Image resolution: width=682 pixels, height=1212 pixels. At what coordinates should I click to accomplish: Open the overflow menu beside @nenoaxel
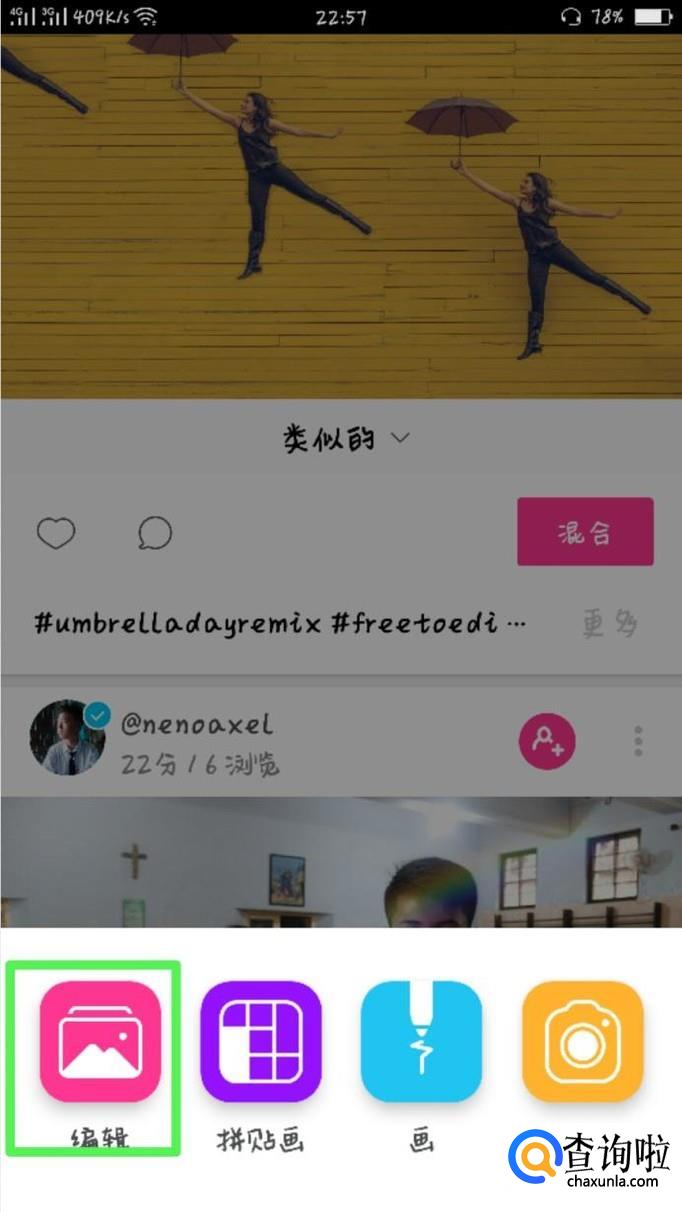coord(638,742)
